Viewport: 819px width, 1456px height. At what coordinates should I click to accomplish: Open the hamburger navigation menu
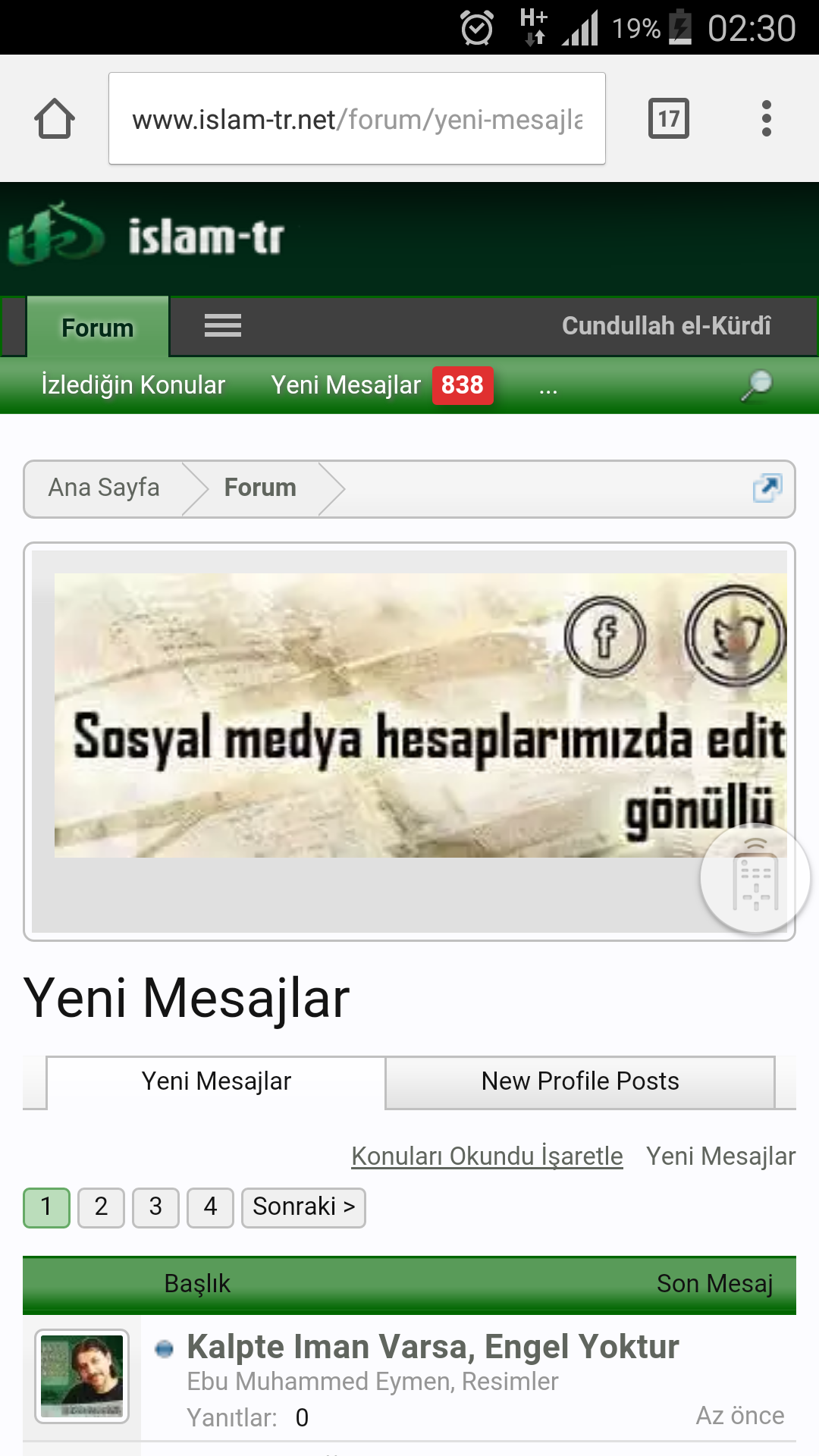222,326
